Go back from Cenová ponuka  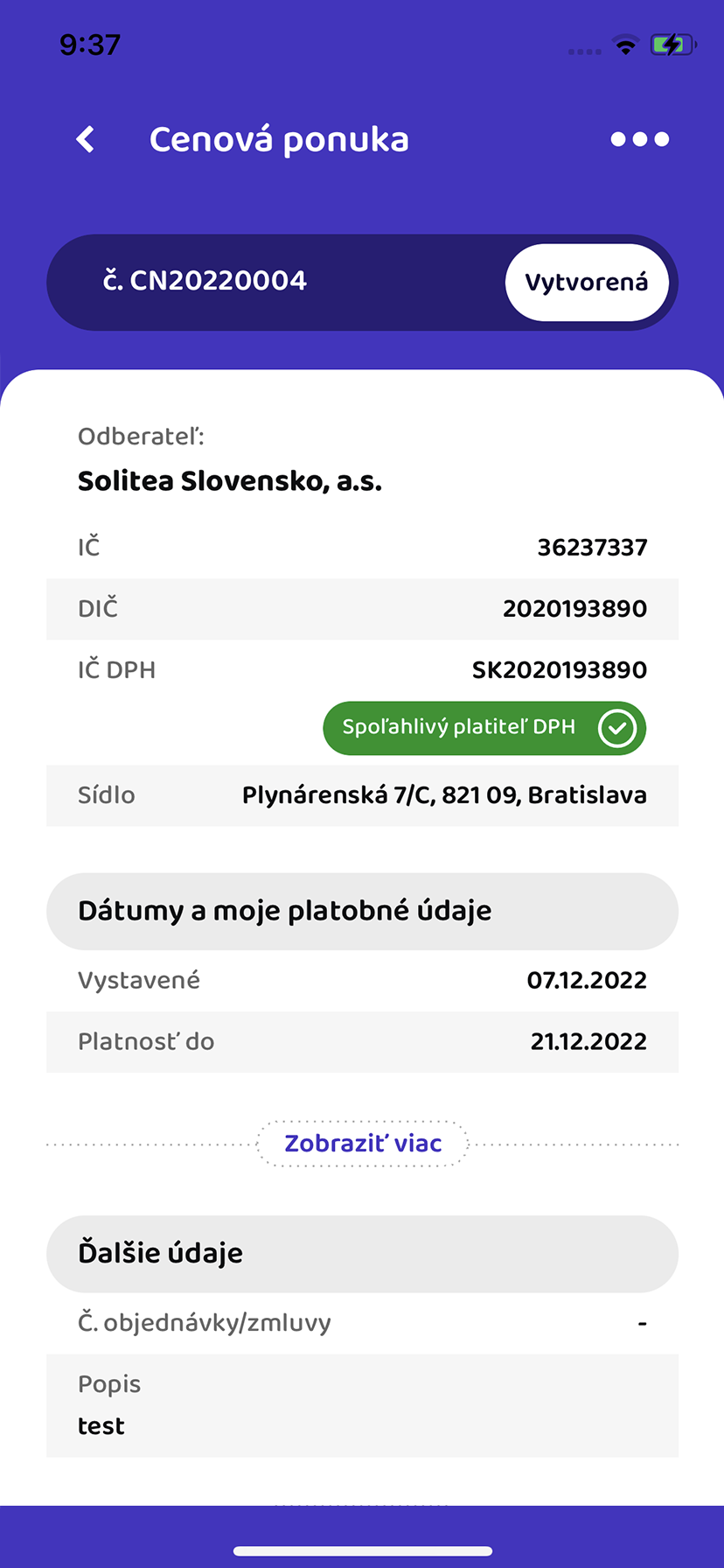(x=86, y=139)
